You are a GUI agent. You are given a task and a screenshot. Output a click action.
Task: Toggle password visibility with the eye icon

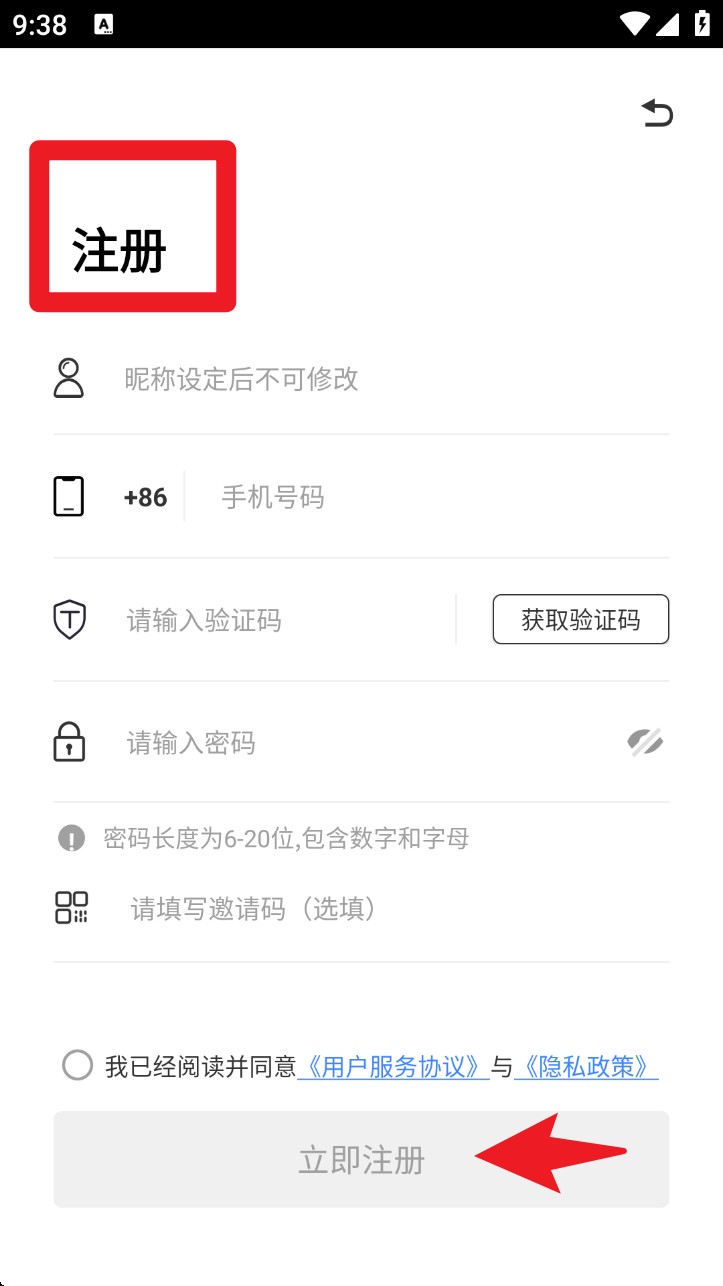[645, 742]
